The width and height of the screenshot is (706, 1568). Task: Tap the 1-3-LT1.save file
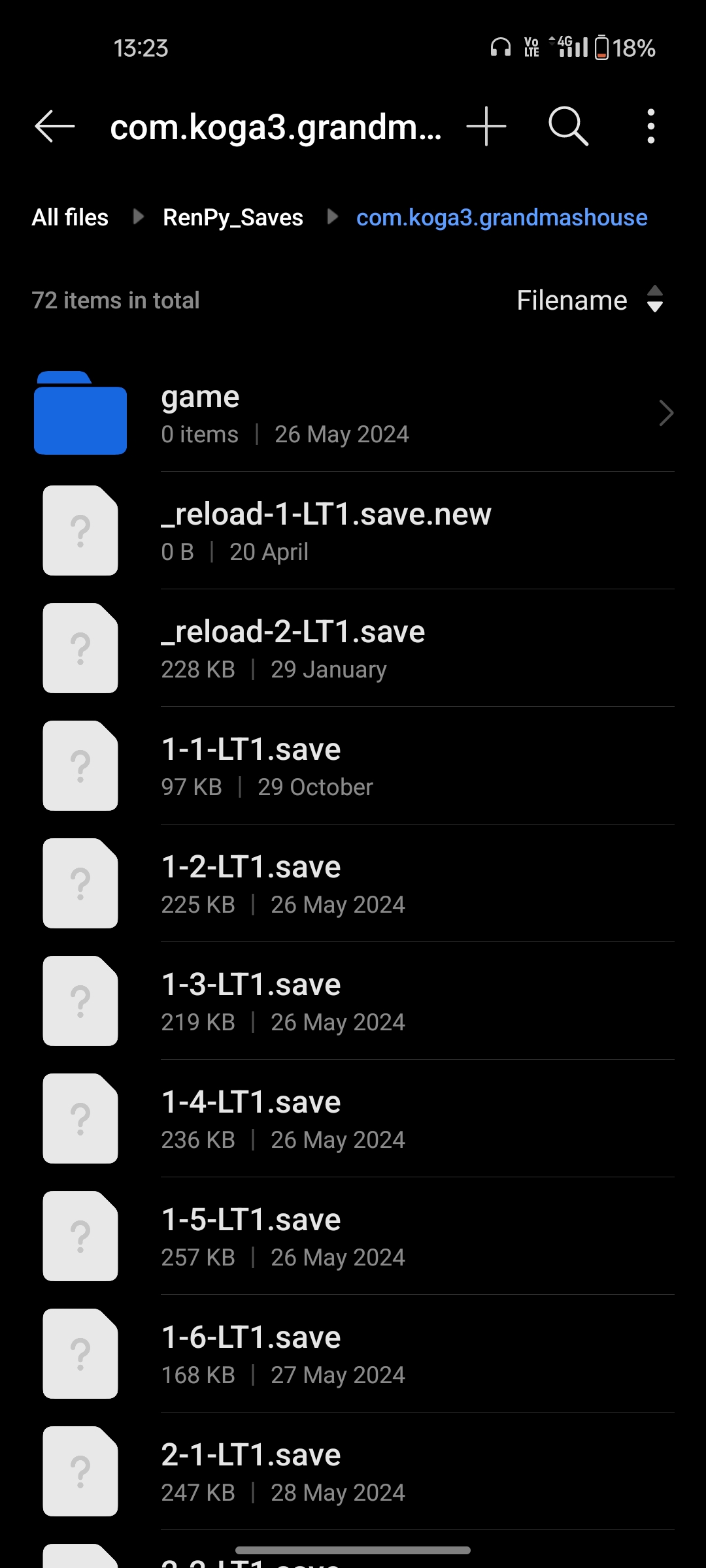pyautogui.click(x=353, y=1001)
